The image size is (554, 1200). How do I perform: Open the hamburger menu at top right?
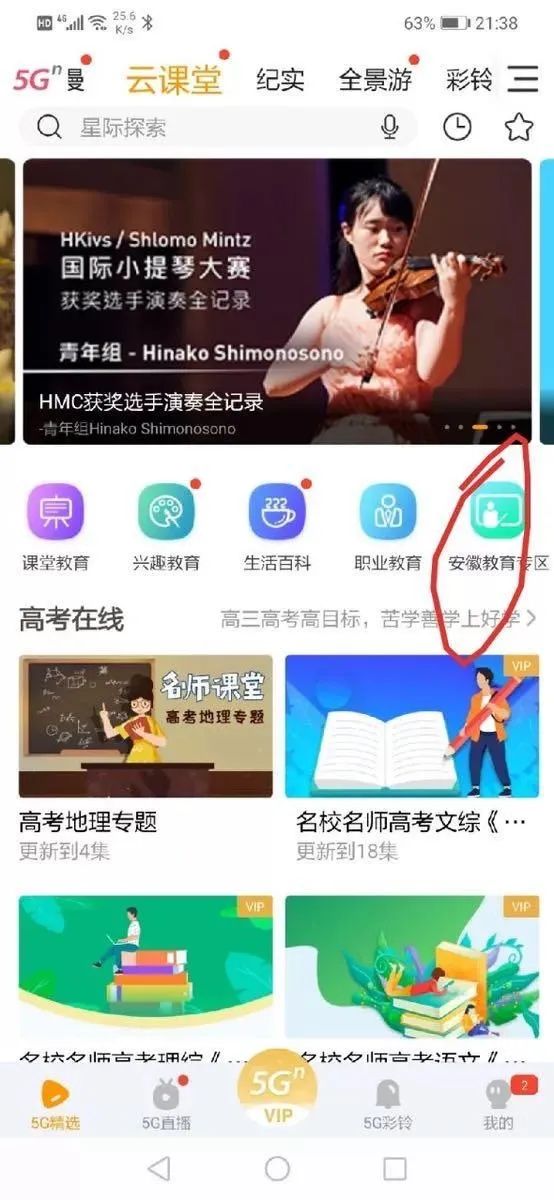pos(523,79)
